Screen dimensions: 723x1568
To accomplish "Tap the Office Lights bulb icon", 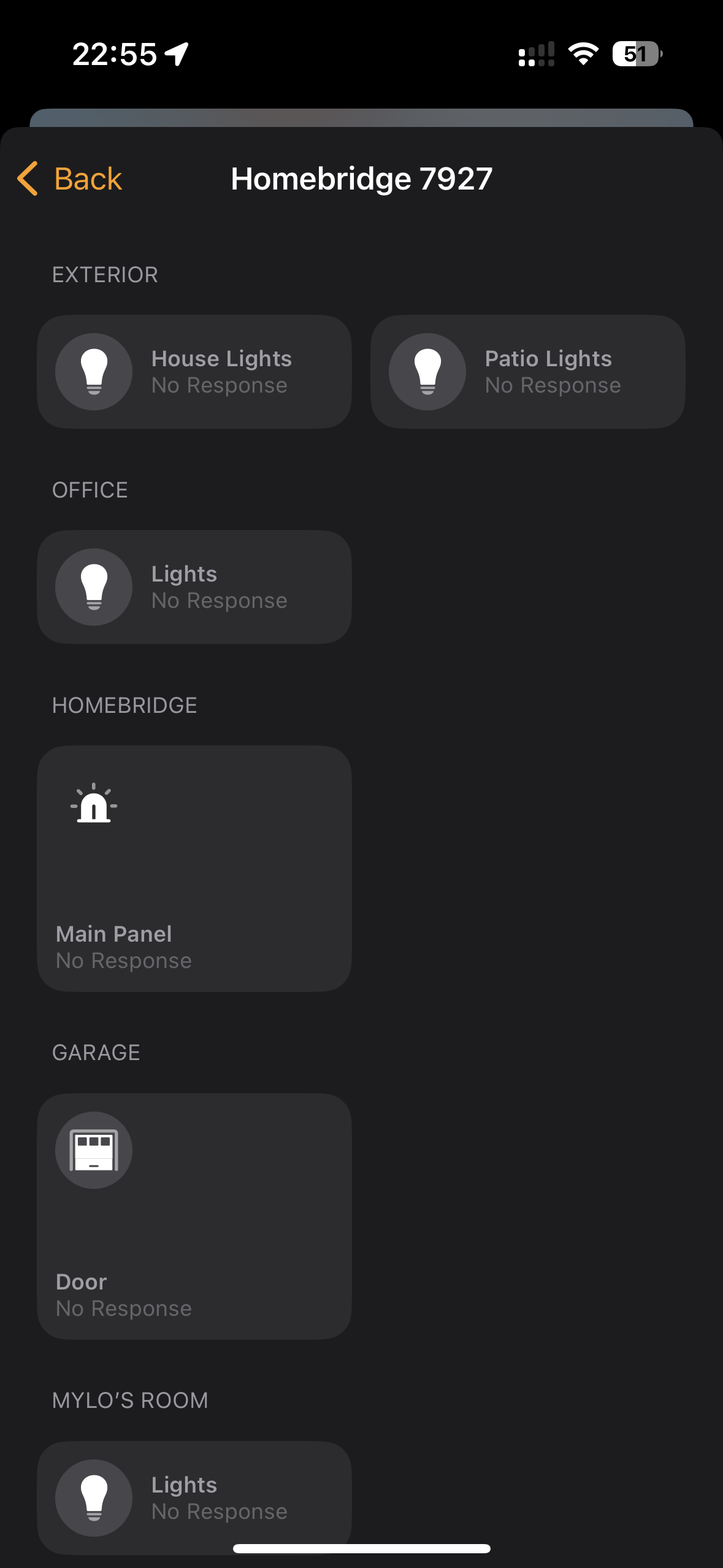I will 94,586.
